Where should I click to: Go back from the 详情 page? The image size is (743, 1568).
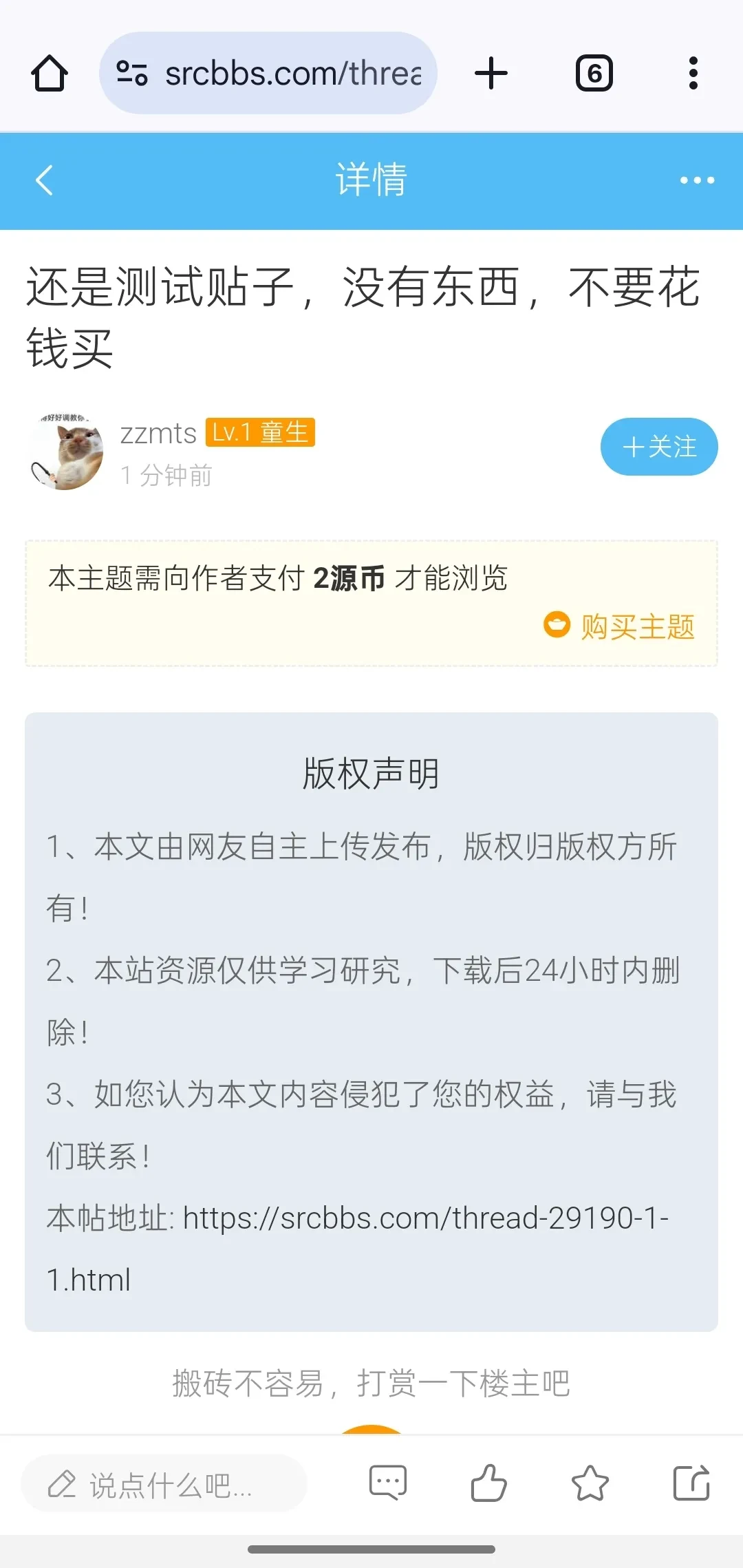(x=44, y=180)
